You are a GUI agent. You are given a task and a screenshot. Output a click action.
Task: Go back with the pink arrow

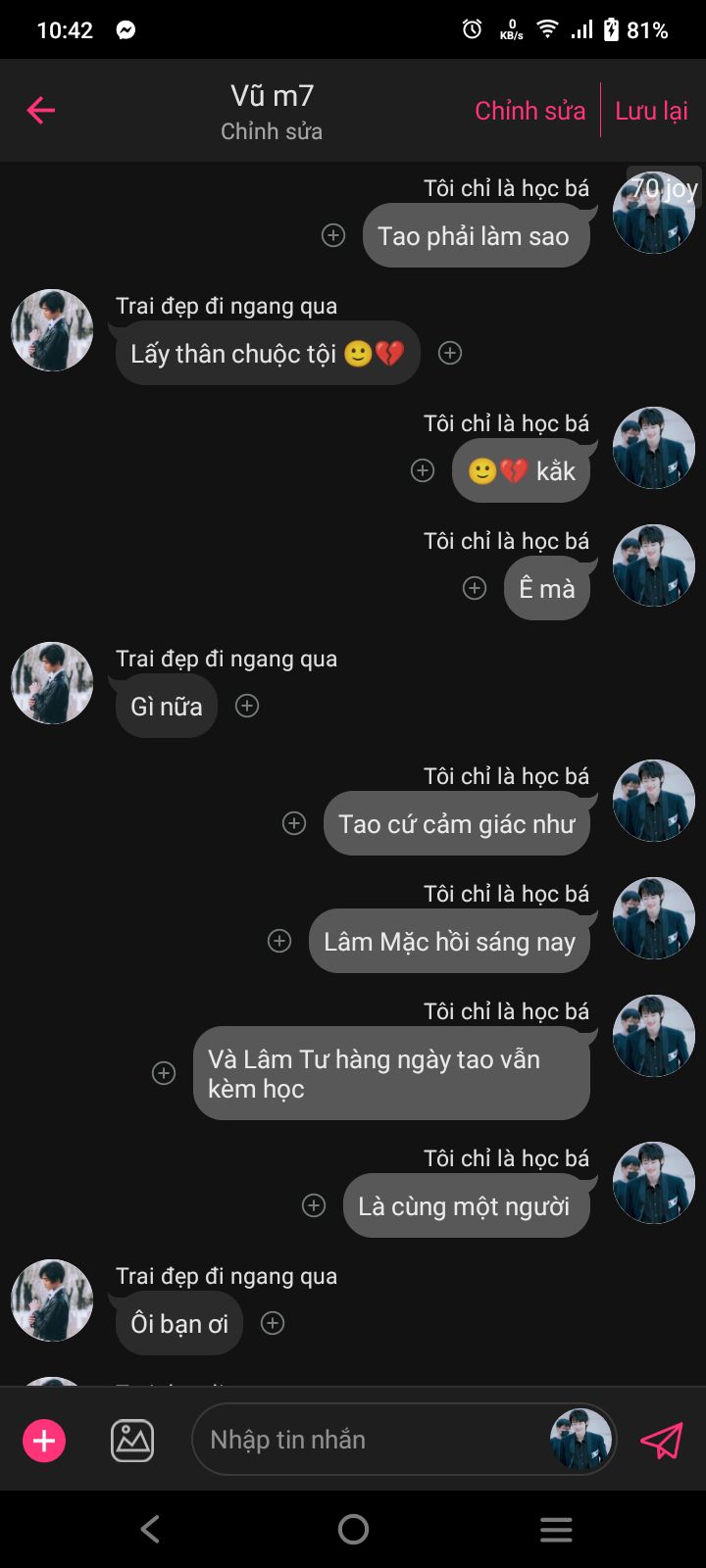[41, 111]
